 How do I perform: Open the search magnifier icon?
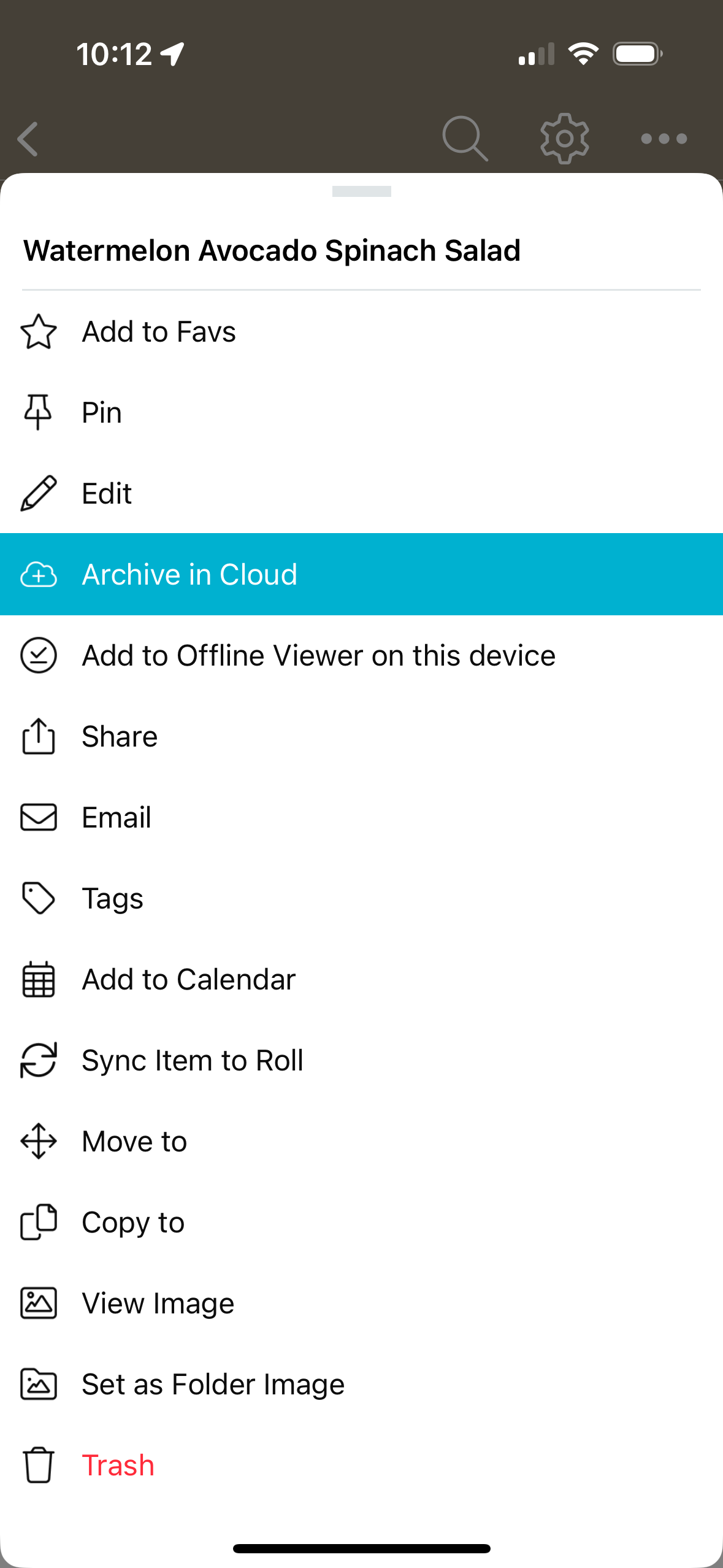pos(465,139)
